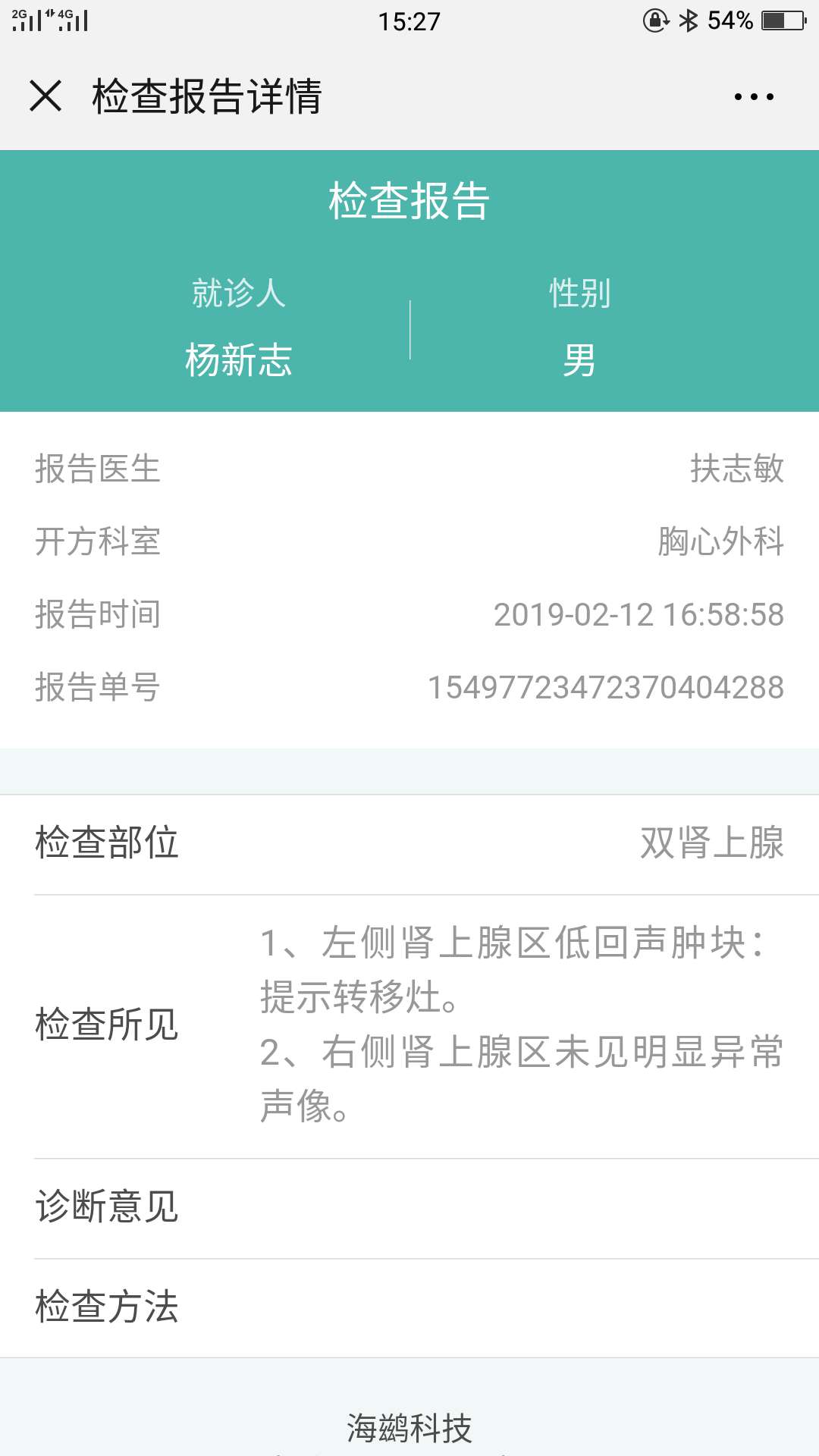Expand the 诊断意见 section

point(105,1208)
